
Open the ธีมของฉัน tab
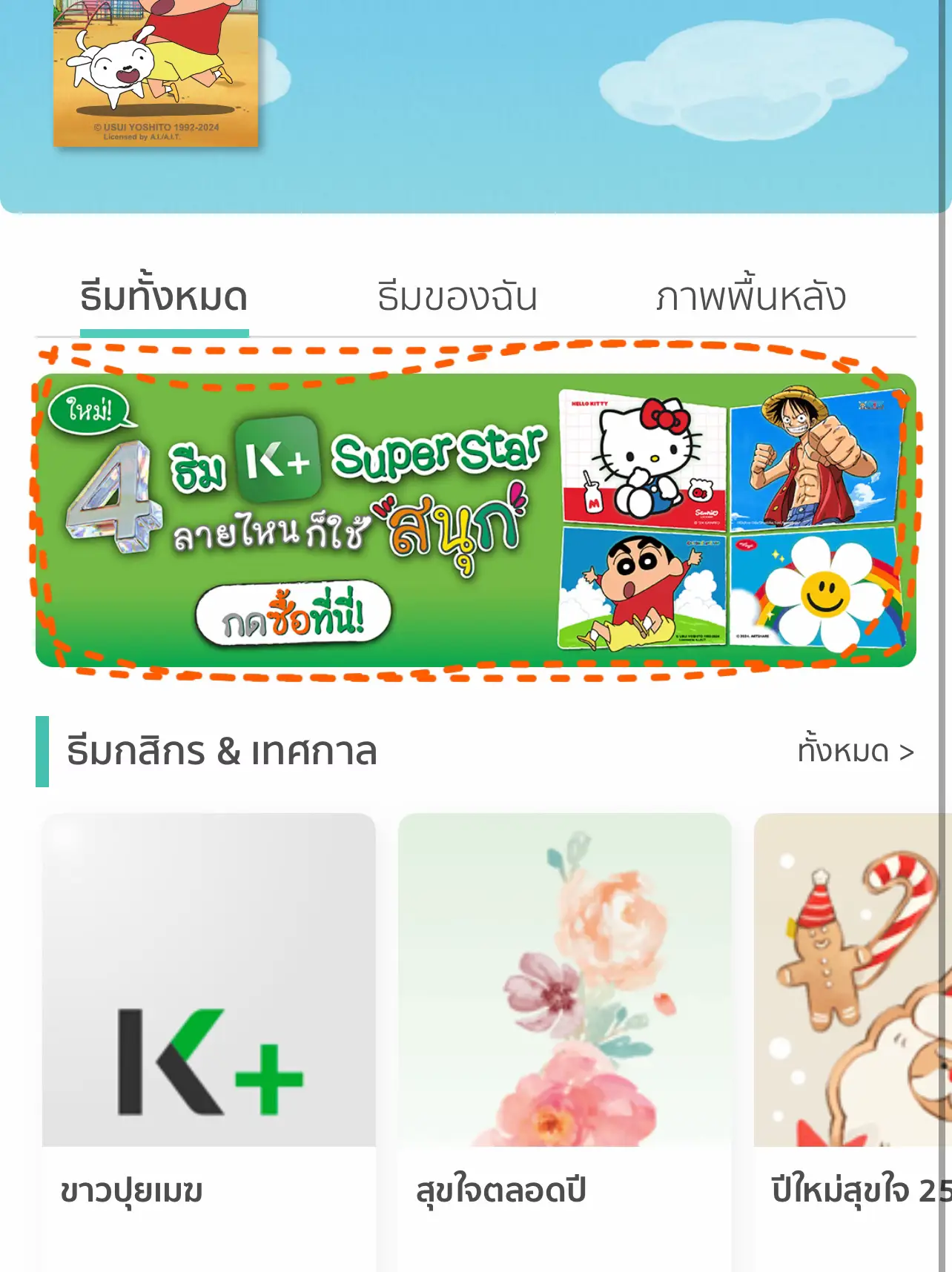457,298
